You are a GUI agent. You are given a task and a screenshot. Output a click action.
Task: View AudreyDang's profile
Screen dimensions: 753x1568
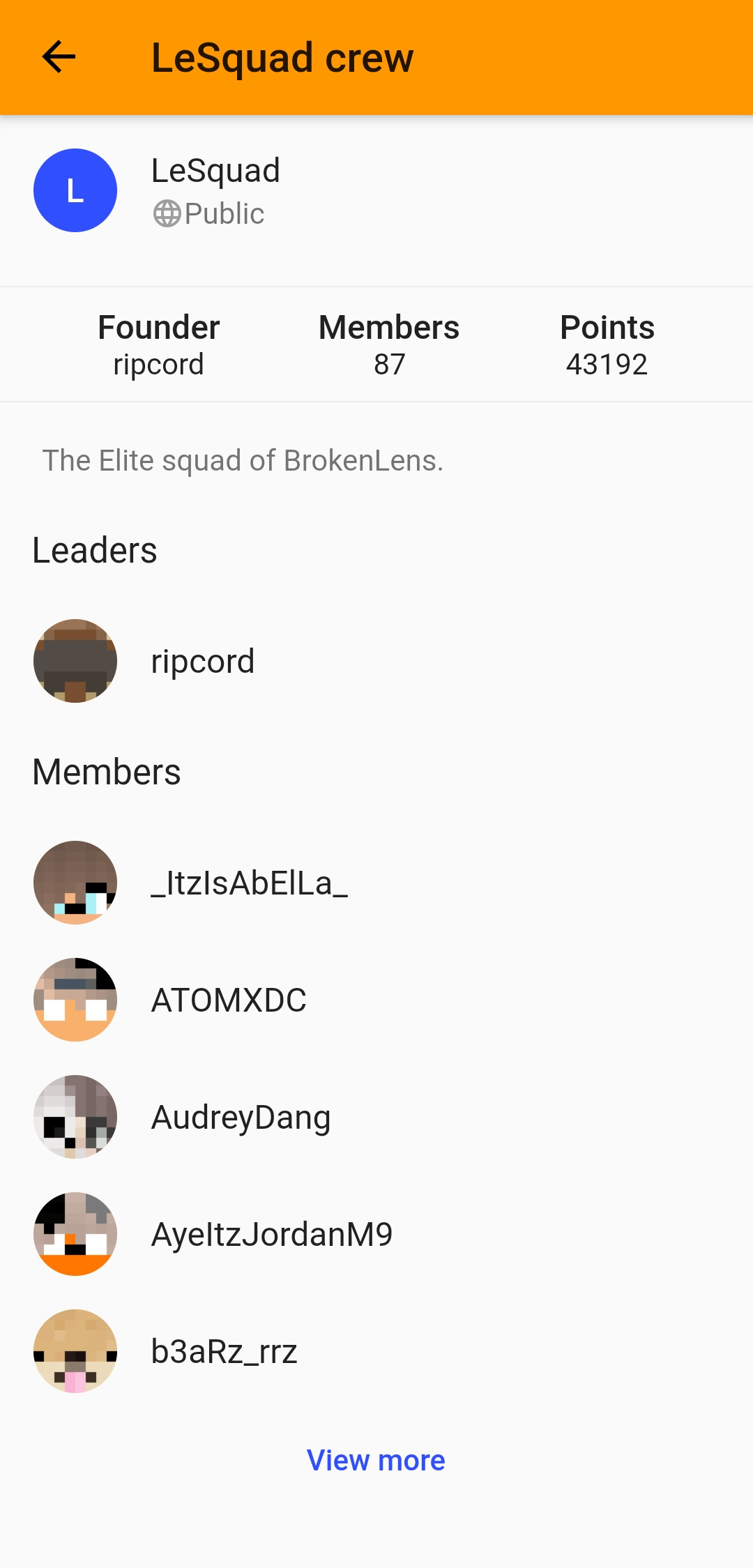[x=376, y=1117]
